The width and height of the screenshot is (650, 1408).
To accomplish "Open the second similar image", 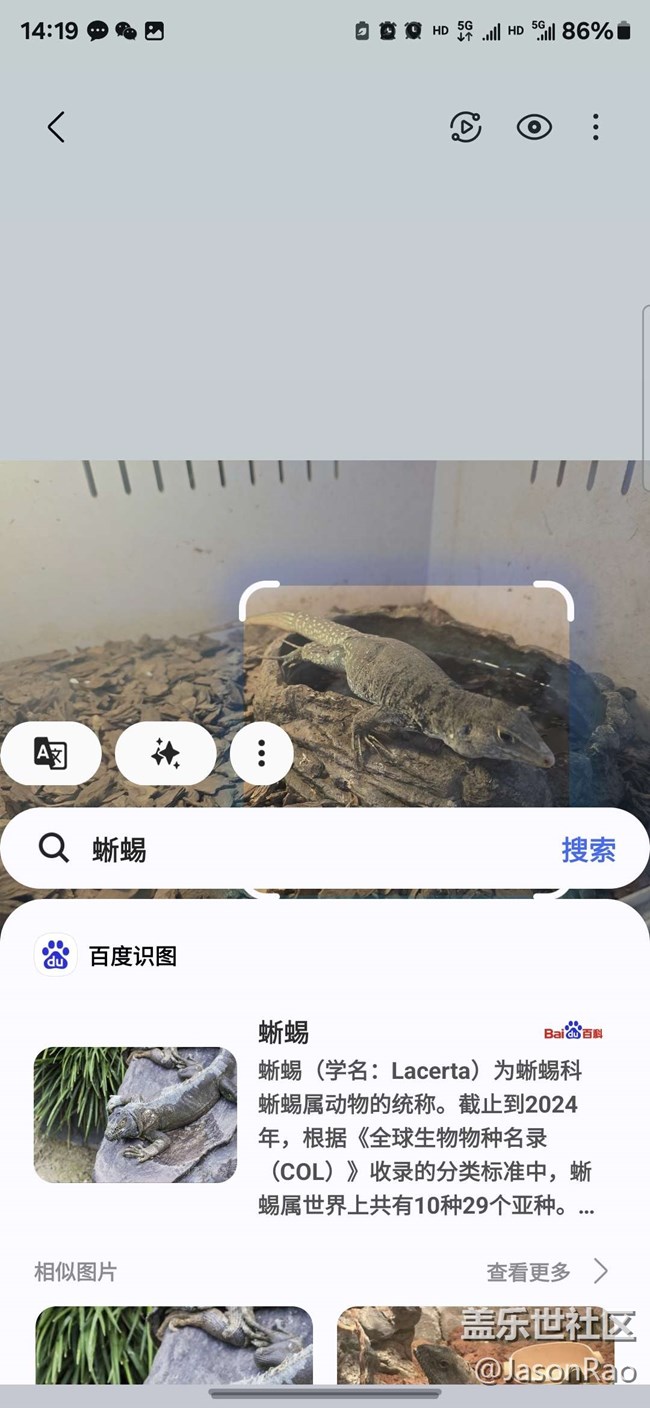I will click(476, 1345).
